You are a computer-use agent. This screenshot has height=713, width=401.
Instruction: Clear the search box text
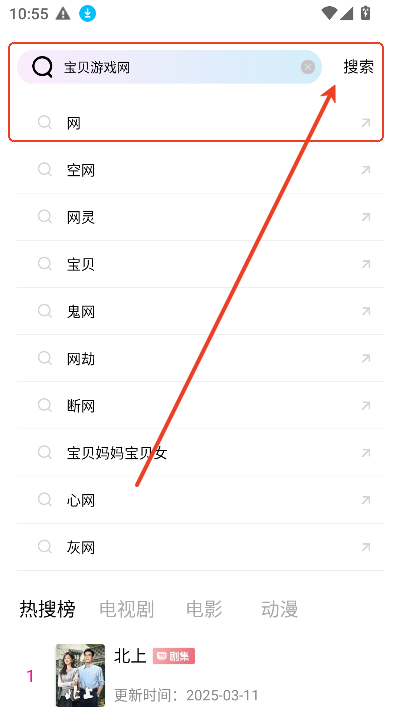pyautogui.click(x=308, y=67)
